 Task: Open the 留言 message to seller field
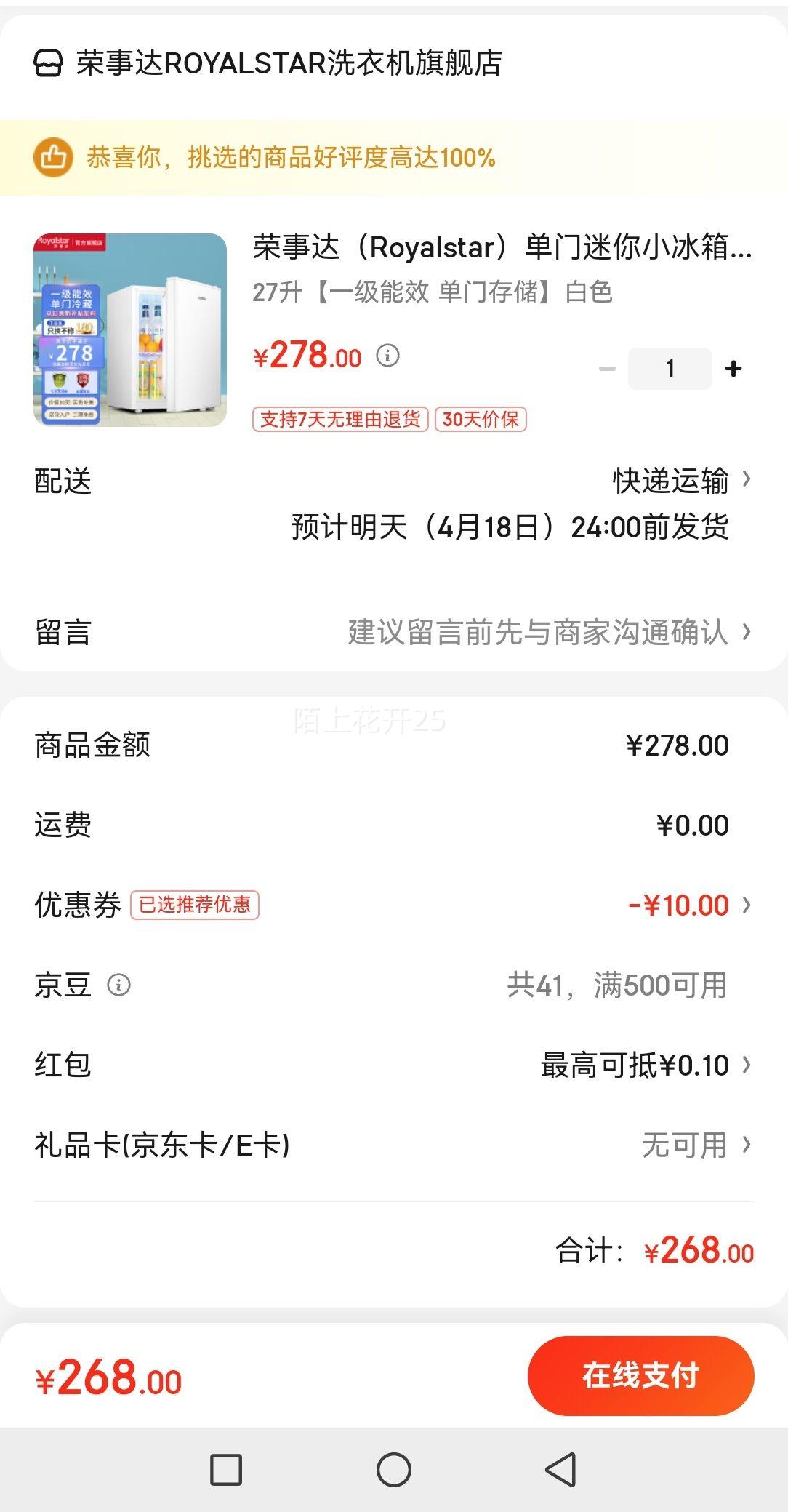click(x=745, y=633)
